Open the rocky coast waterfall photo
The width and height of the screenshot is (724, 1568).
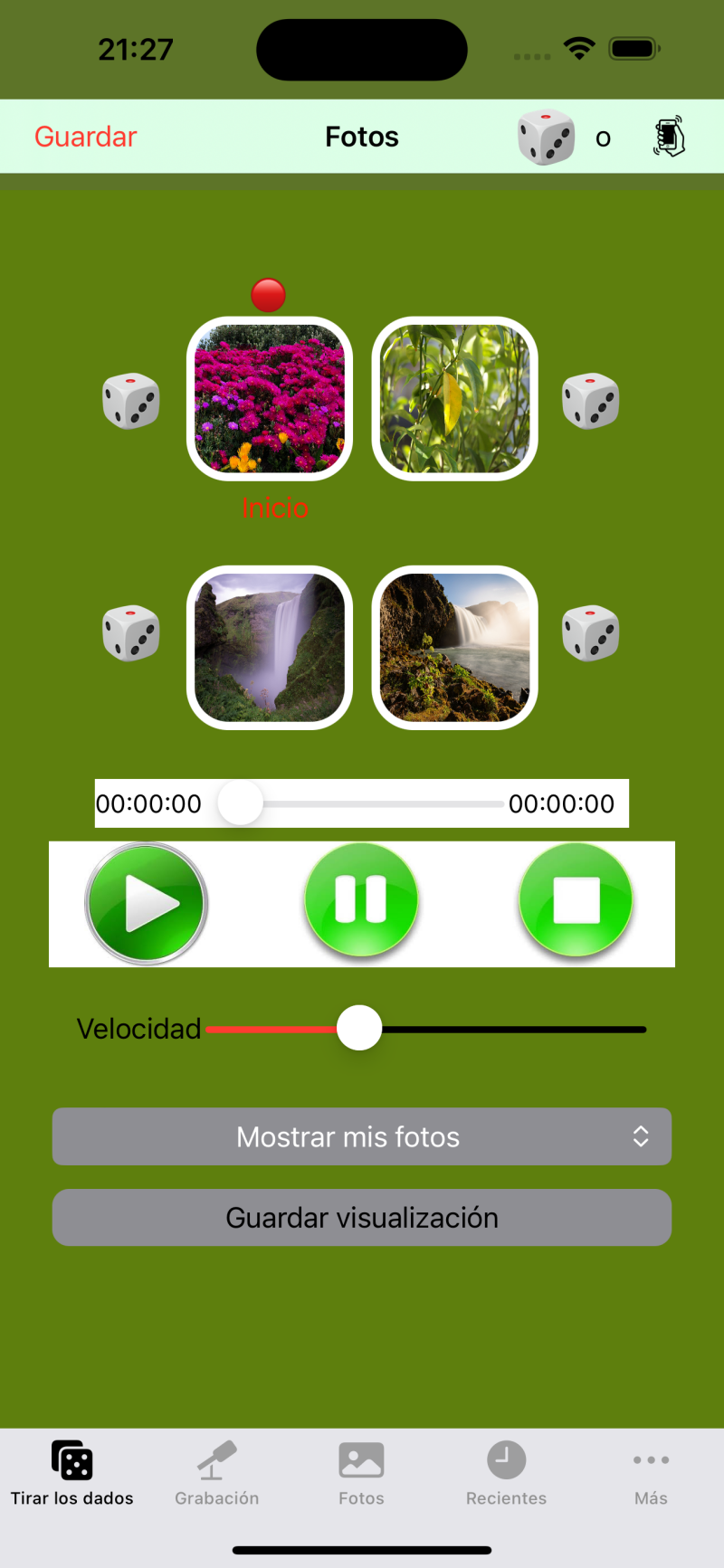[x=455, y=648]
